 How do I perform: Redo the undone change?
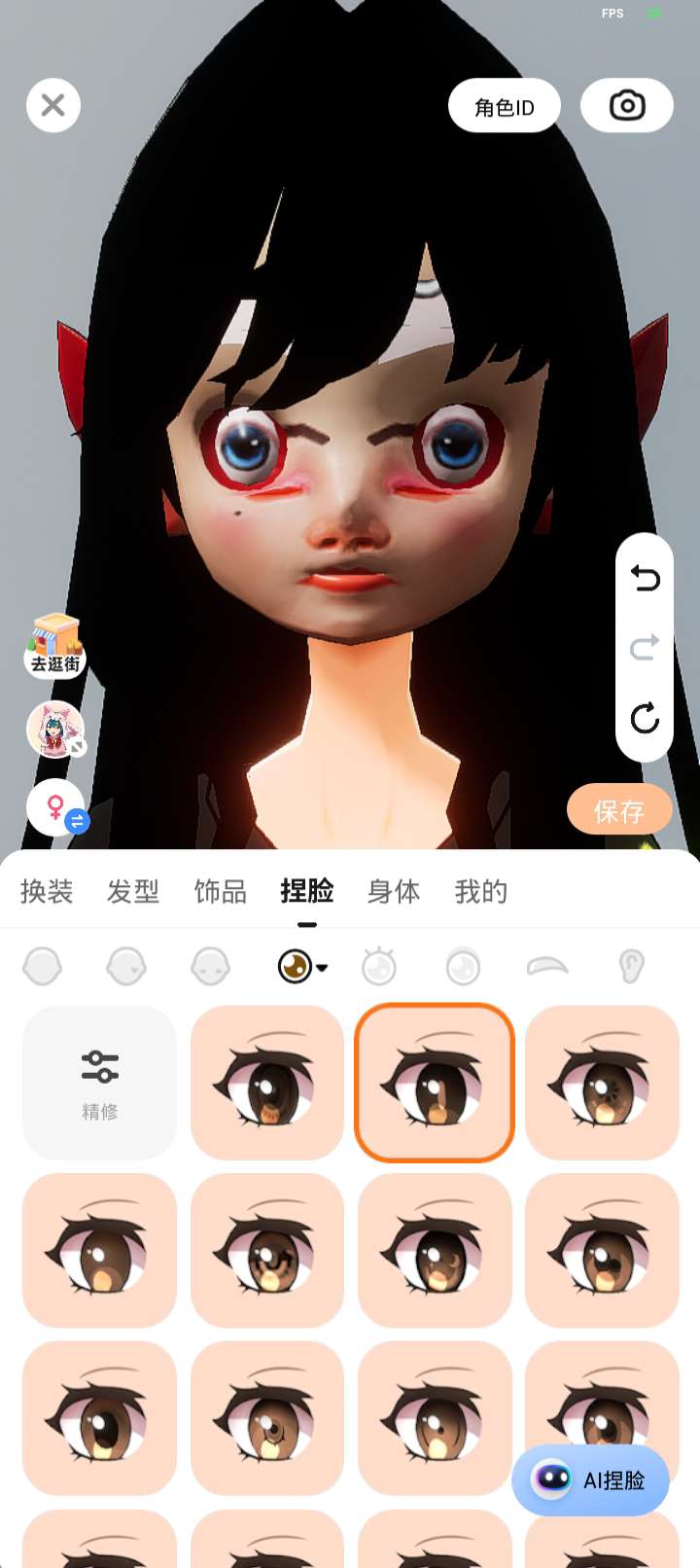[645, 648]
